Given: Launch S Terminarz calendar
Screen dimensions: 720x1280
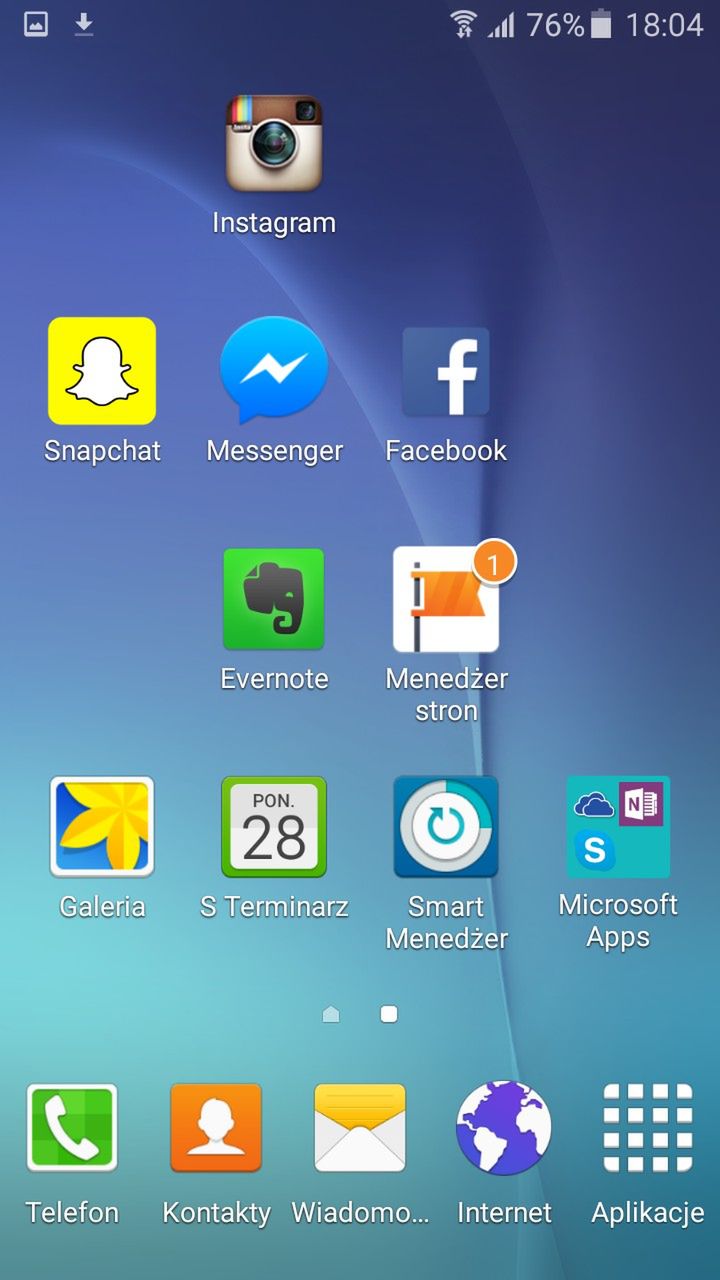Looking at the screenshot, I should click(x=274, y=827).
